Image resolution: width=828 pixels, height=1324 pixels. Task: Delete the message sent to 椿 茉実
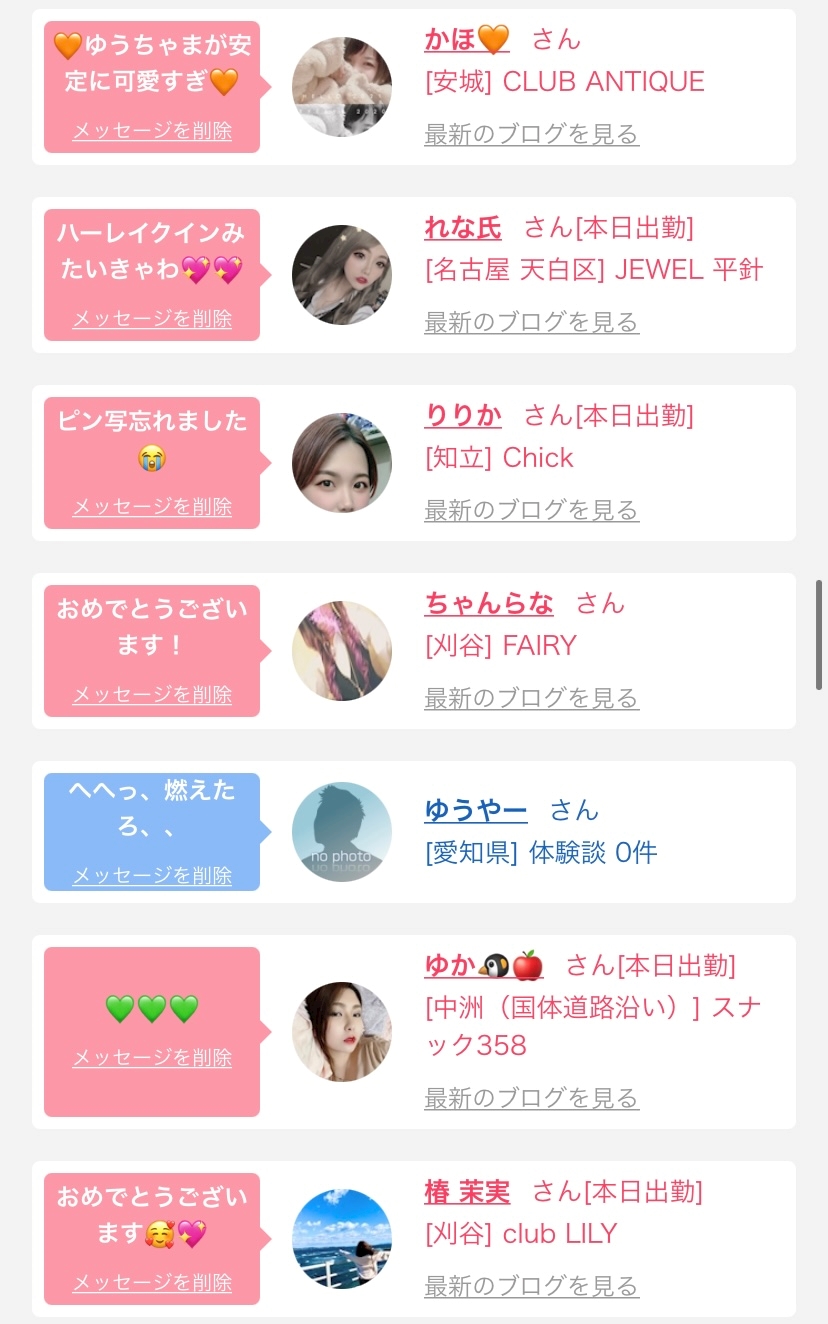152,1283
